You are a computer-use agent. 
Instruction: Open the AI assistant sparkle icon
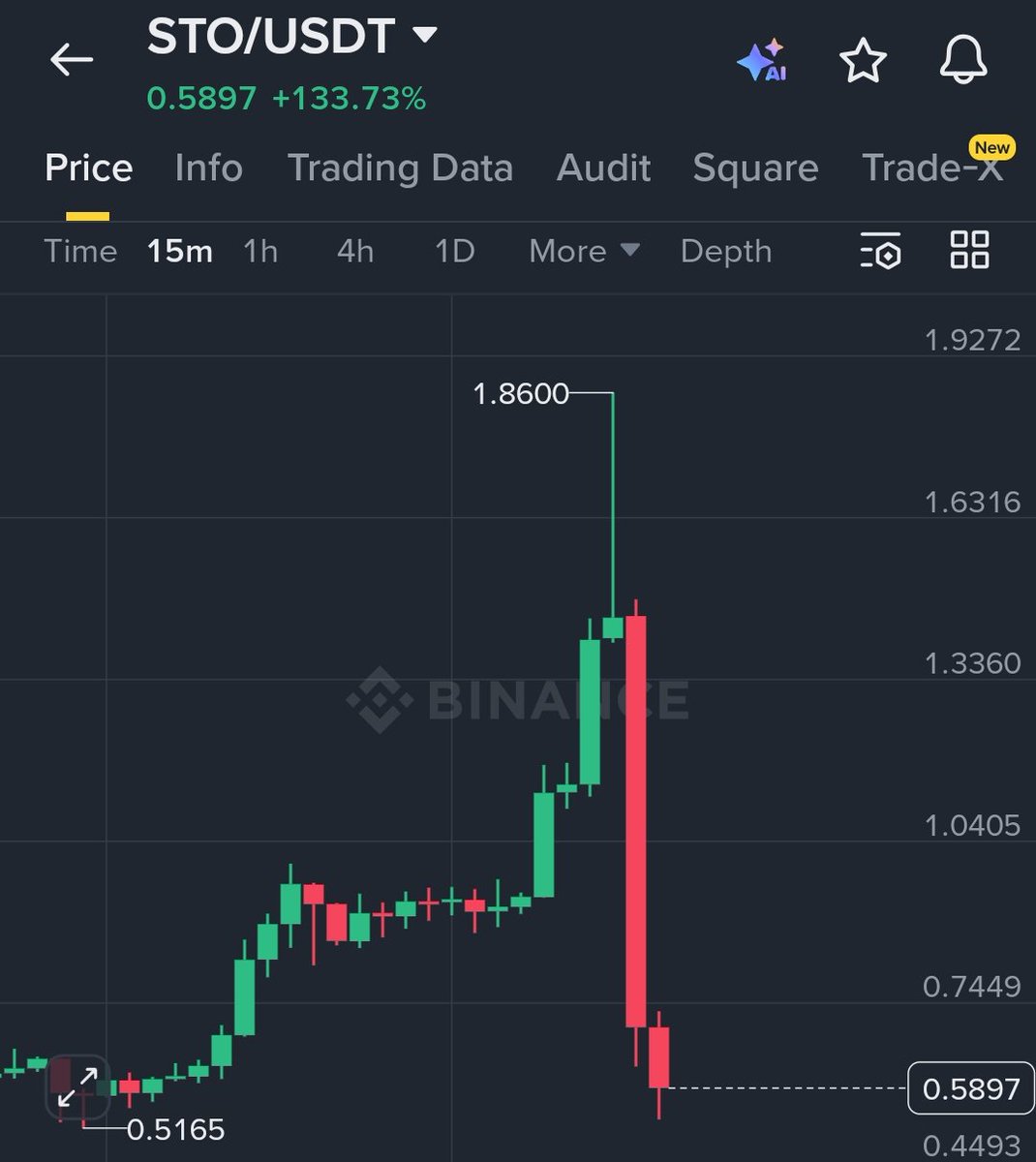click(761, 60)
